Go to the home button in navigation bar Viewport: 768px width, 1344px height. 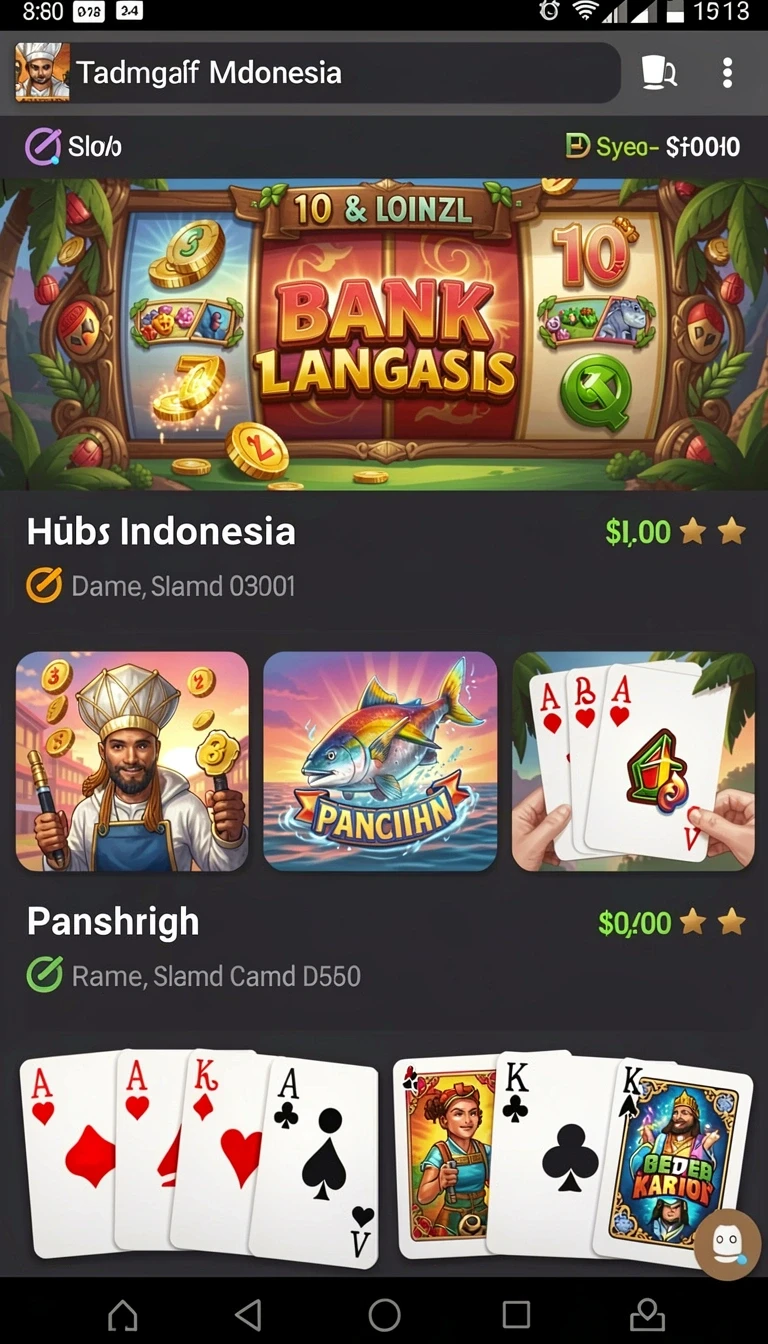click(x=122, y=1314)
